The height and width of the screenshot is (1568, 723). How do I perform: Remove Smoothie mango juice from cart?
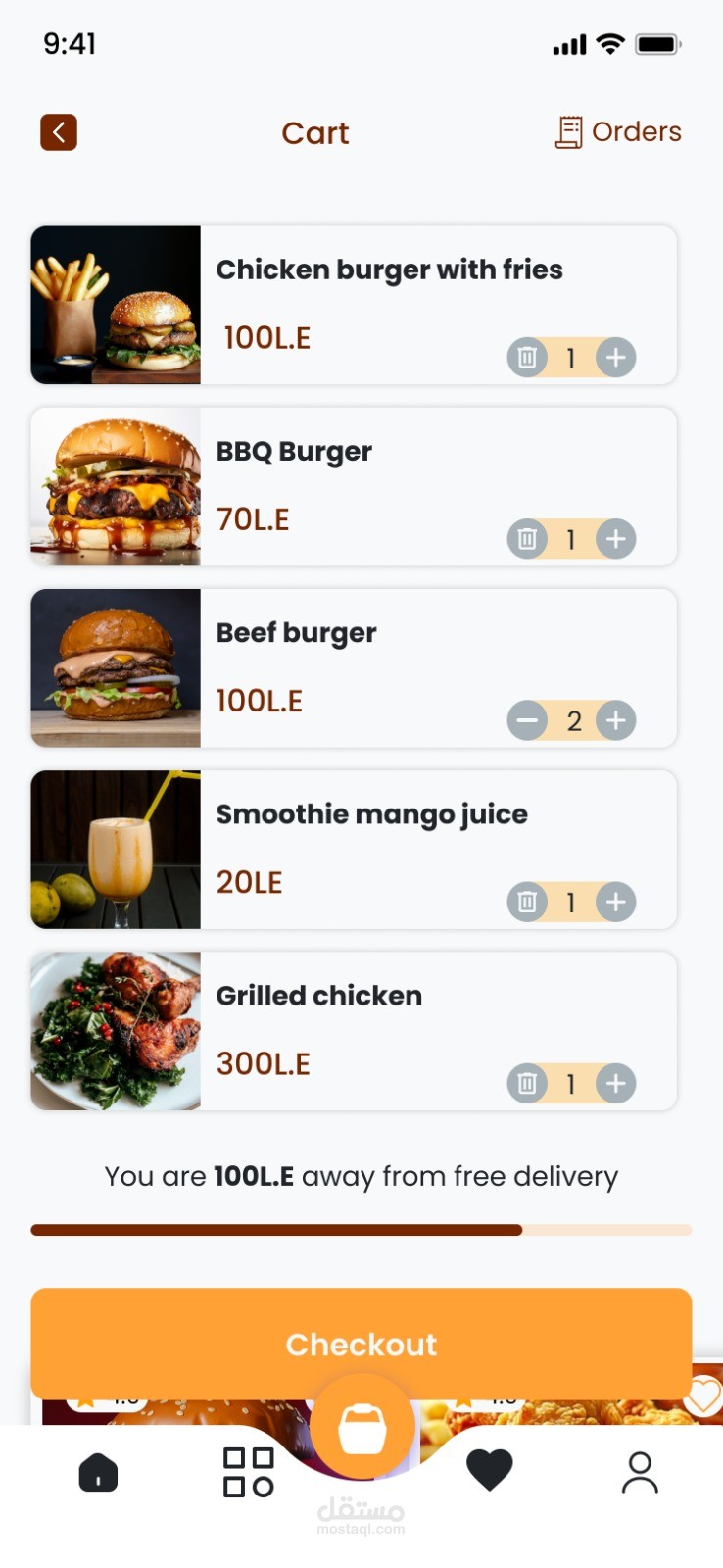click(x=527, y=902)
